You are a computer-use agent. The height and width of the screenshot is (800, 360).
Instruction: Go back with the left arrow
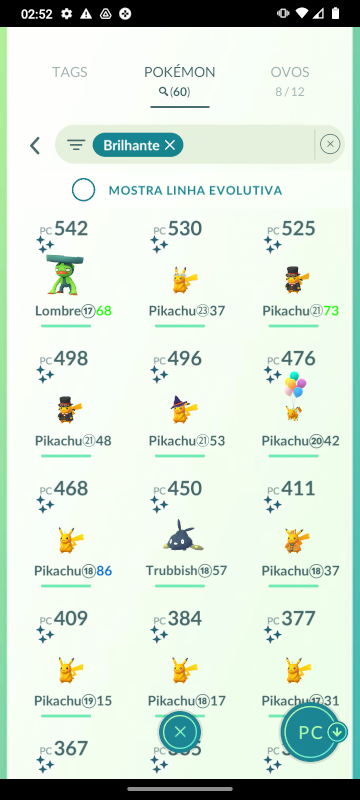coord(35,145)
